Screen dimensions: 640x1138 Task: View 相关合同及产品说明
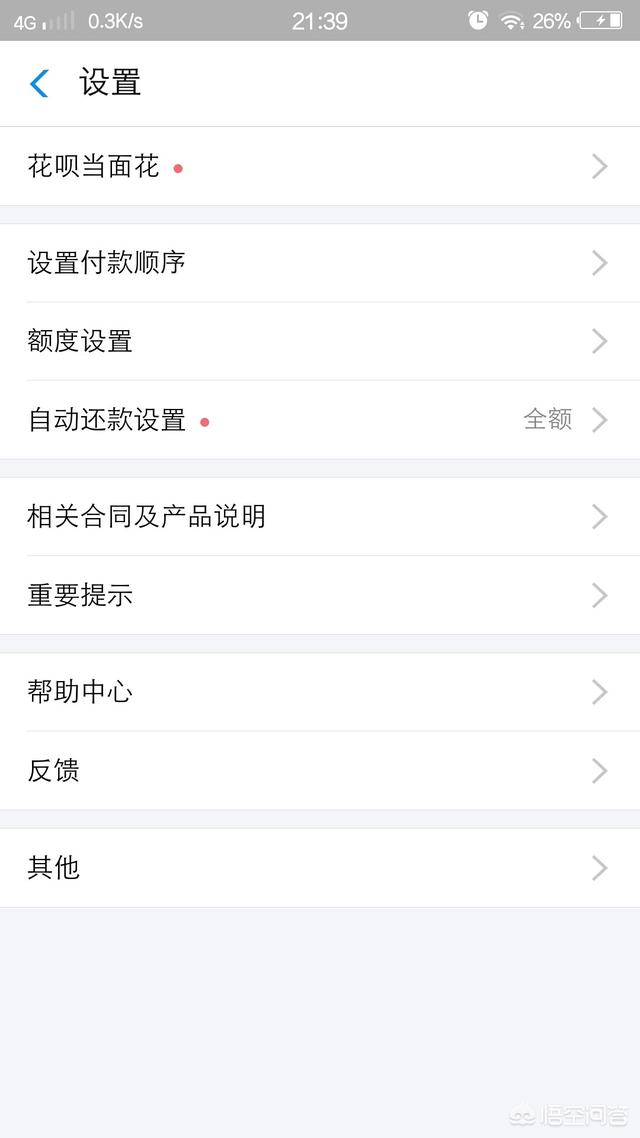[x=320, y=517]
